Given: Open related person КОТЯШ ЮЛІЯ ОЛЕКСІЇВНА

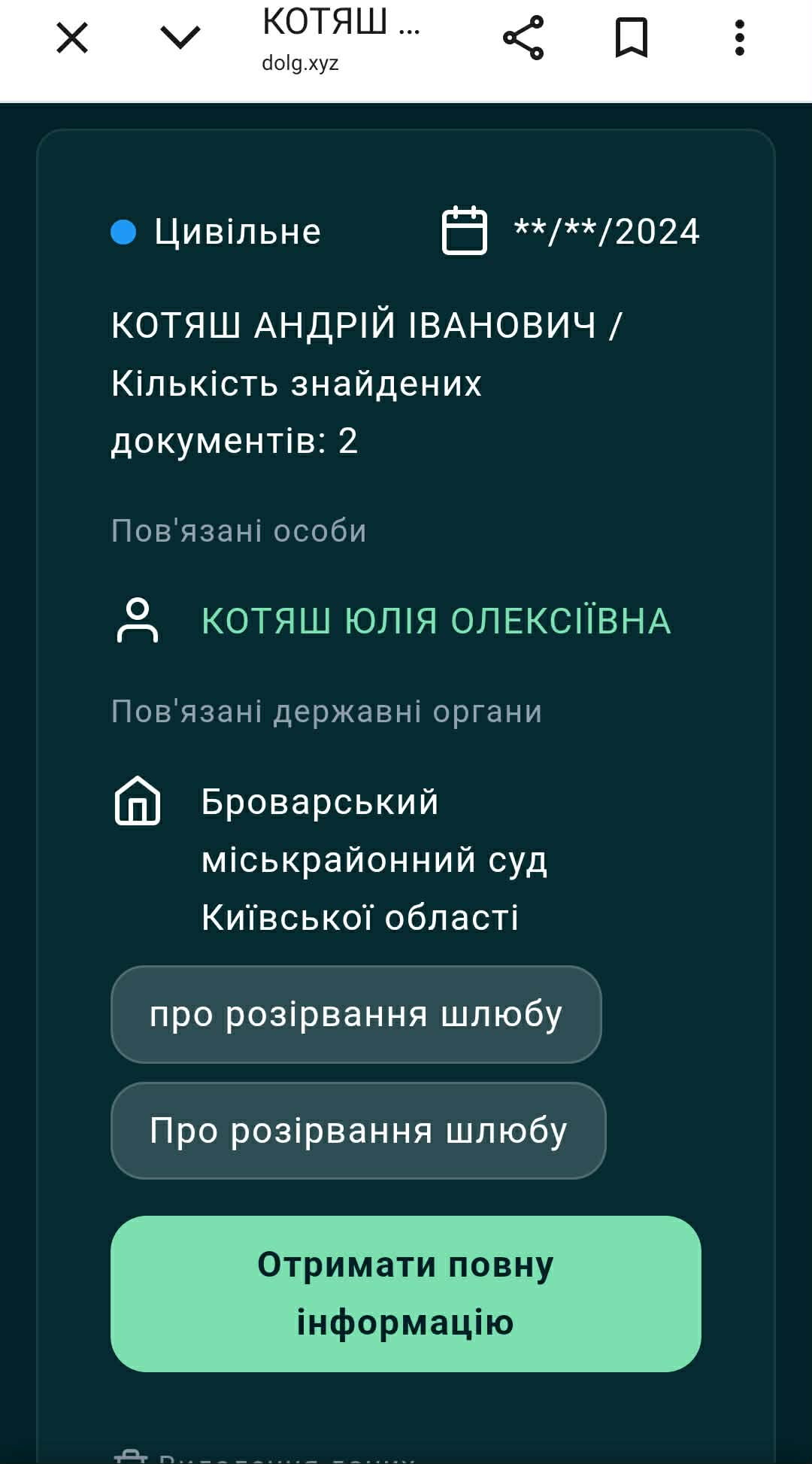Looking at the screenshot, I should (435, 621).
